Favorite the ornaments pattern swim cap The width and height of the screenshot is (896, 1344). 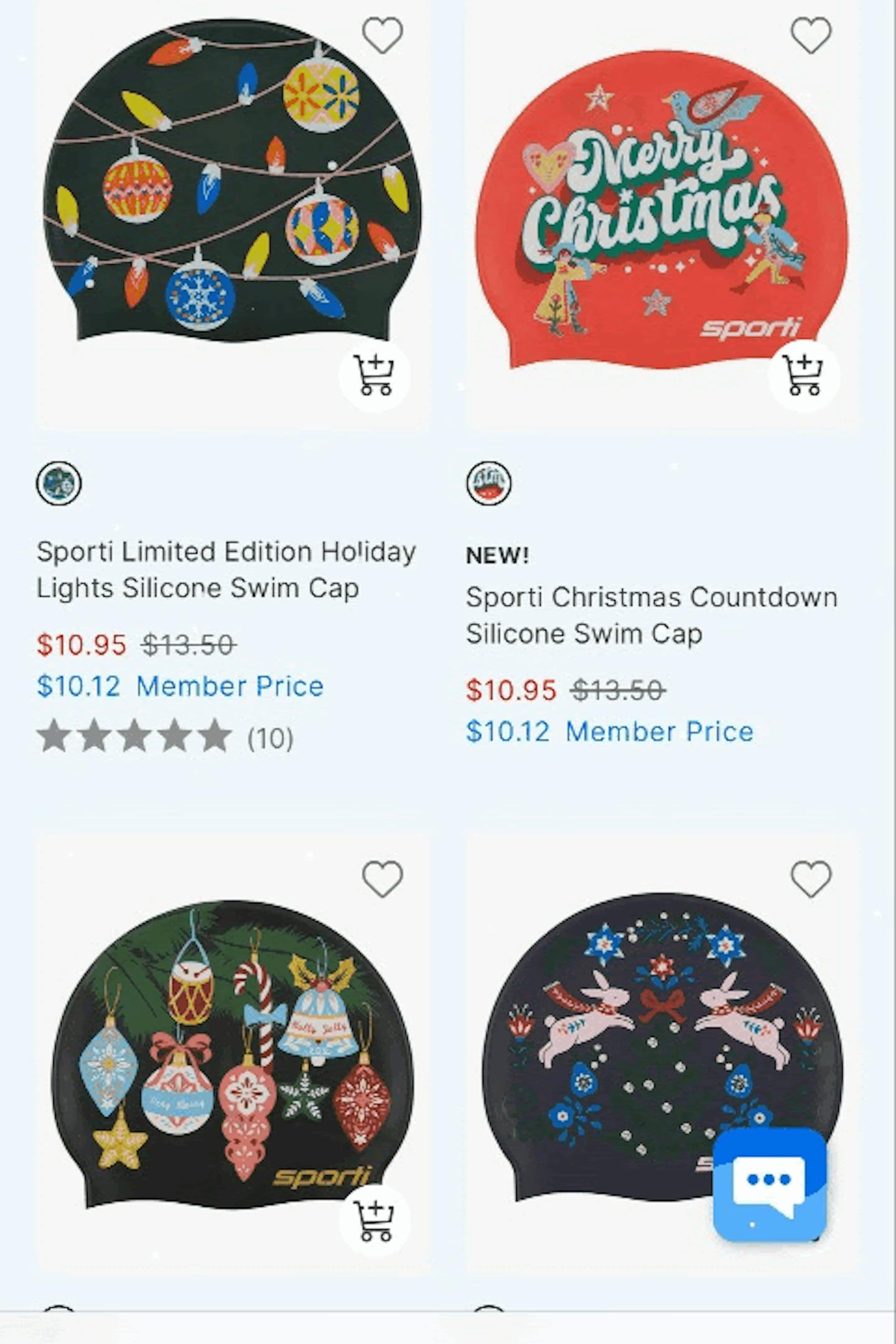click(382, 879)
